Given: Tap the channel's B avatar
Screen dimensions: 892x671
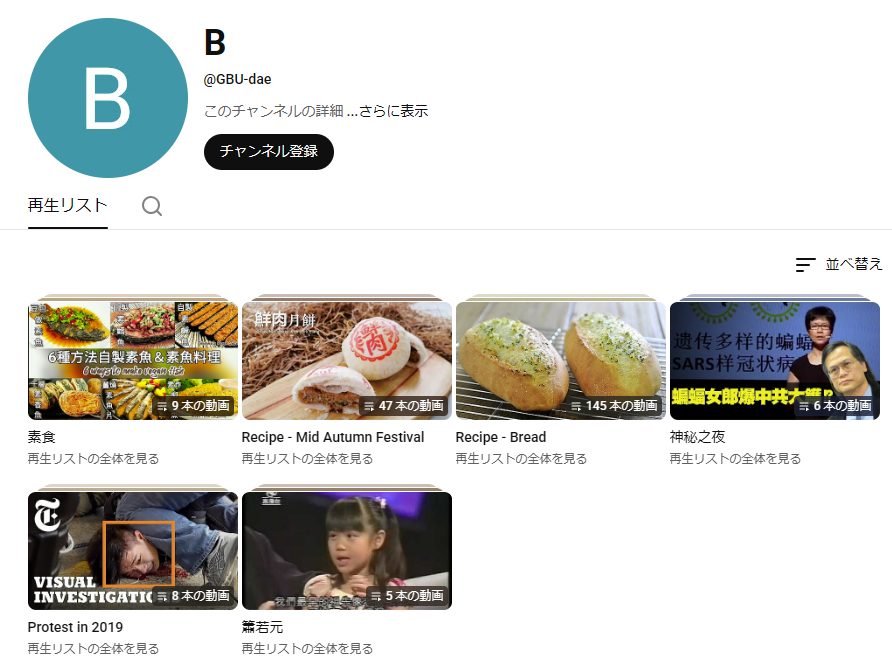Looking at the screenshot, I should [108, 98].
